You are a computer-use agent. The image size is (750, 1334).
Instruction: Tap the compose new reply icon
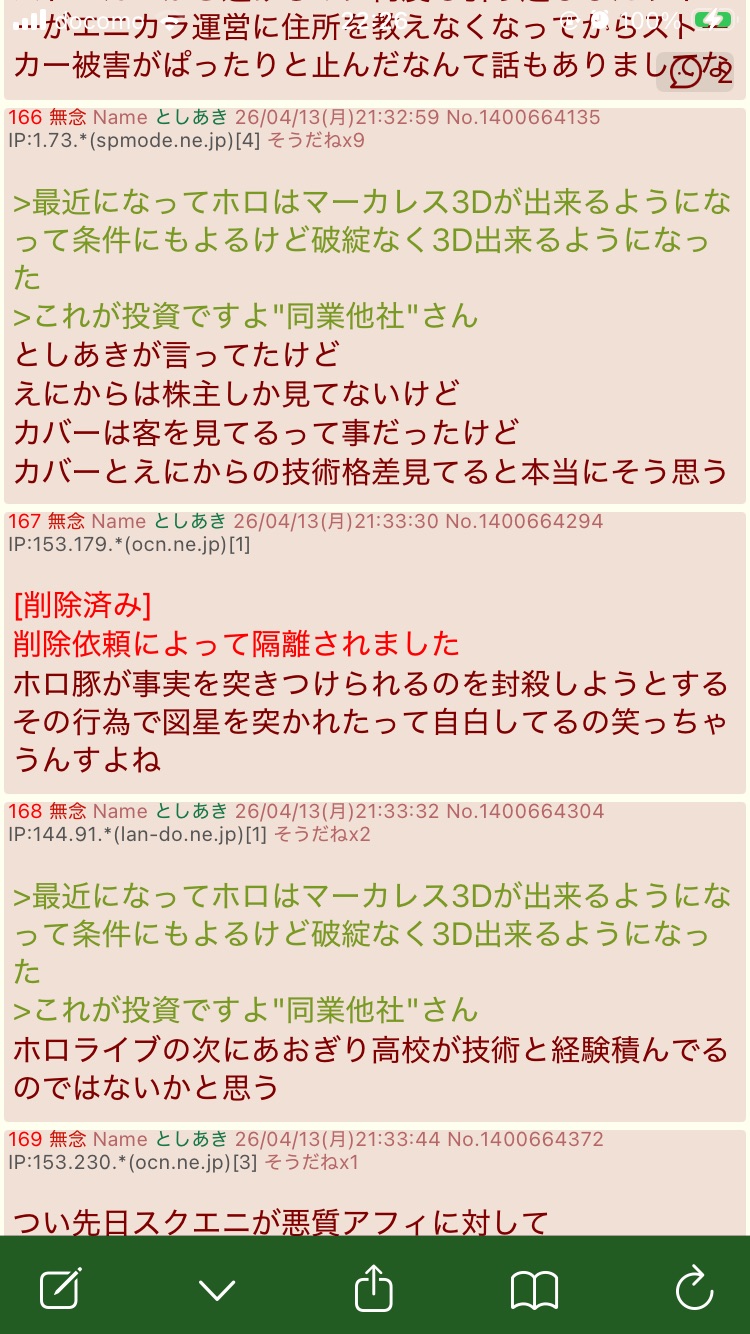tap(60, 1288)
